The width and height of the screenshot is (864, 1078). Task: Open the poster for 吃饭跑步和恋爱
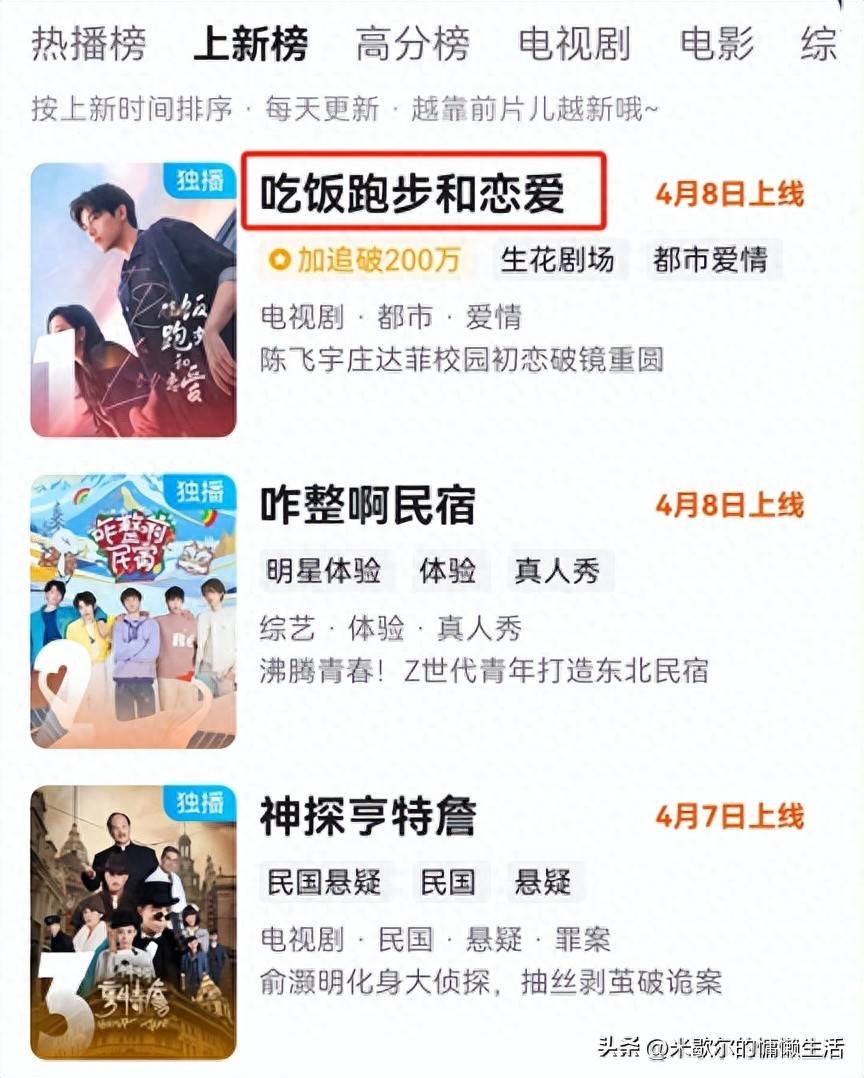click(133, 300)
